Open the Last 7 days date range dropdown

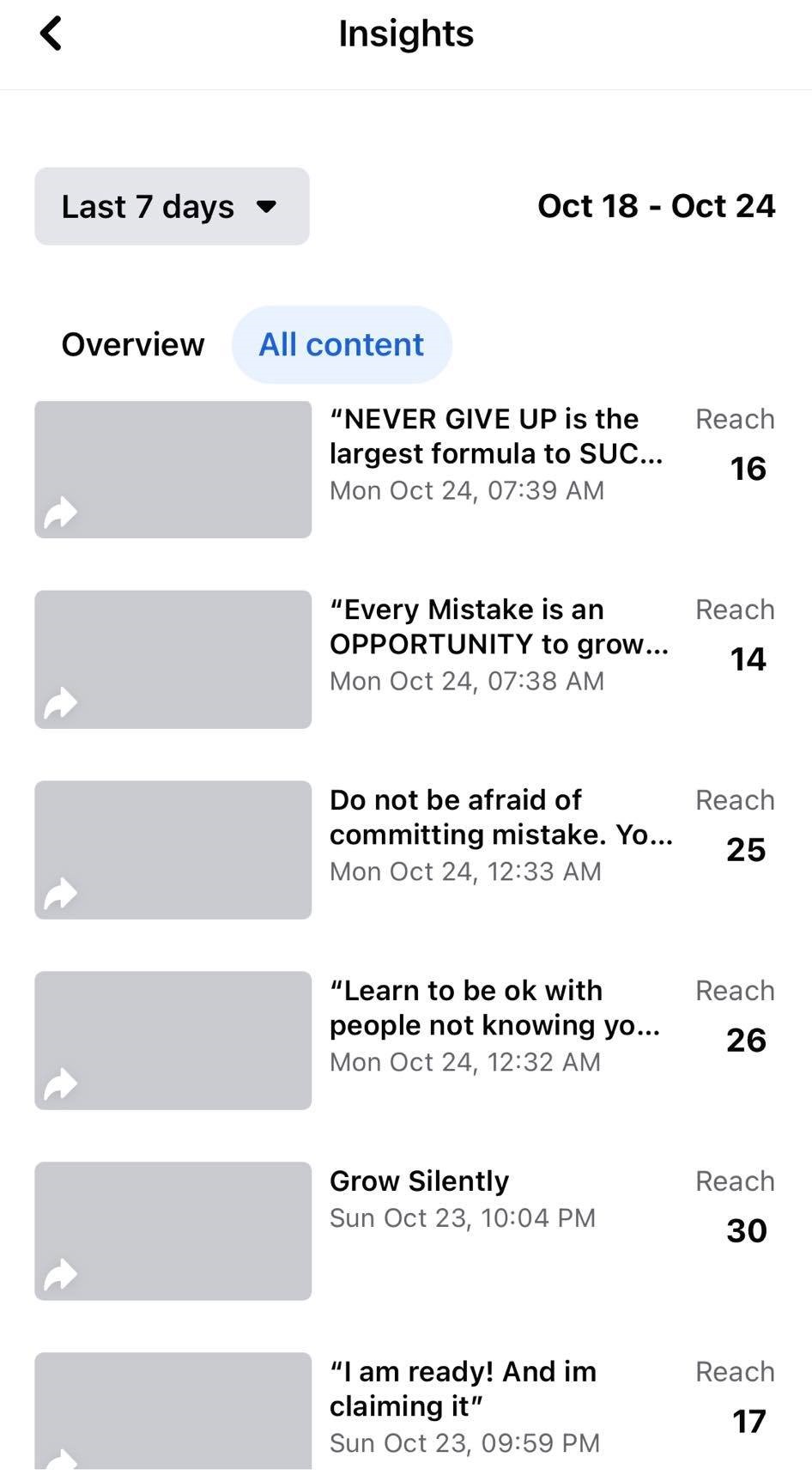coord(172,206)
